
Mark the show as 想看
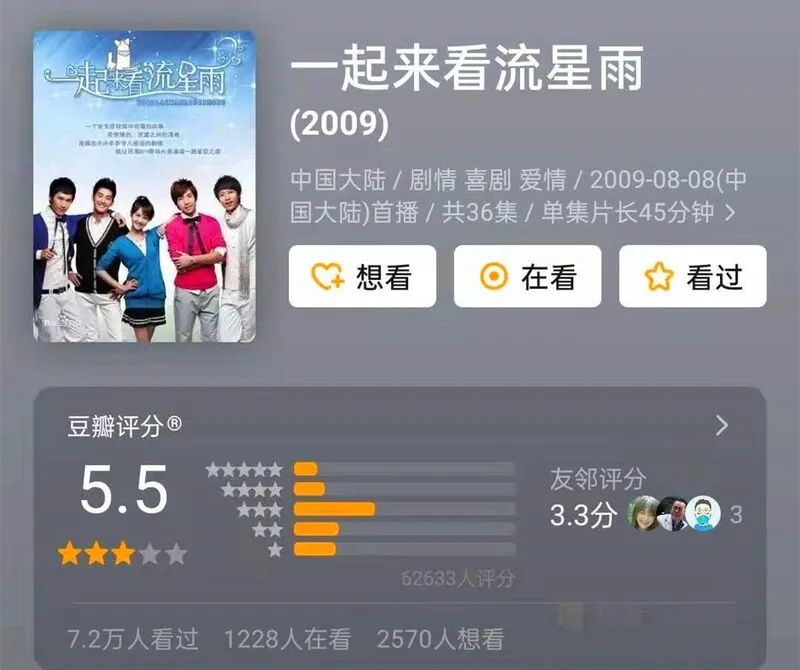tap(362, 277)
